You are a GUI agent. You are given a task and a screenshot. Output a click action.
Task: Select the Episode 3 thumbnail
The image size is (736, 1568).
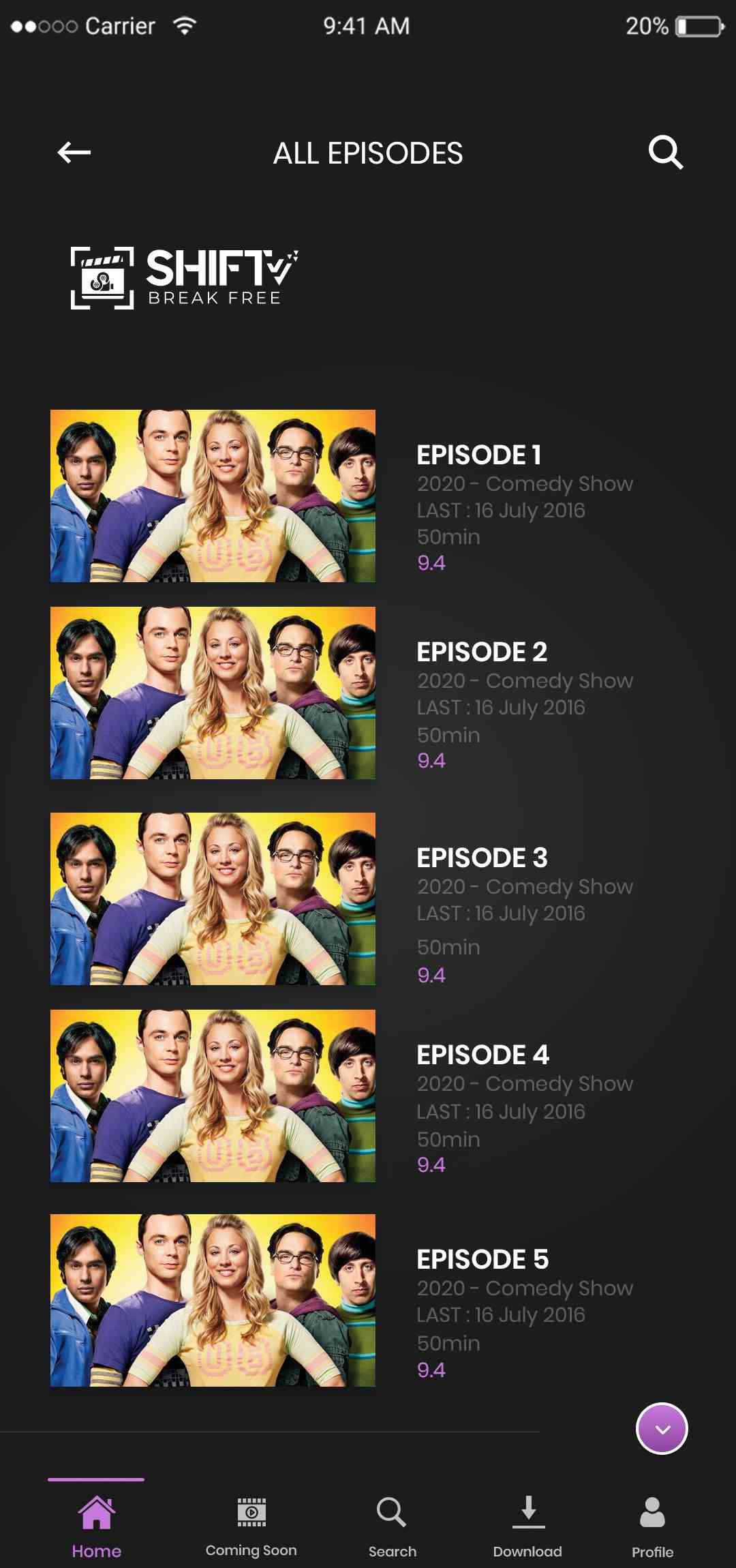point(213,899)
